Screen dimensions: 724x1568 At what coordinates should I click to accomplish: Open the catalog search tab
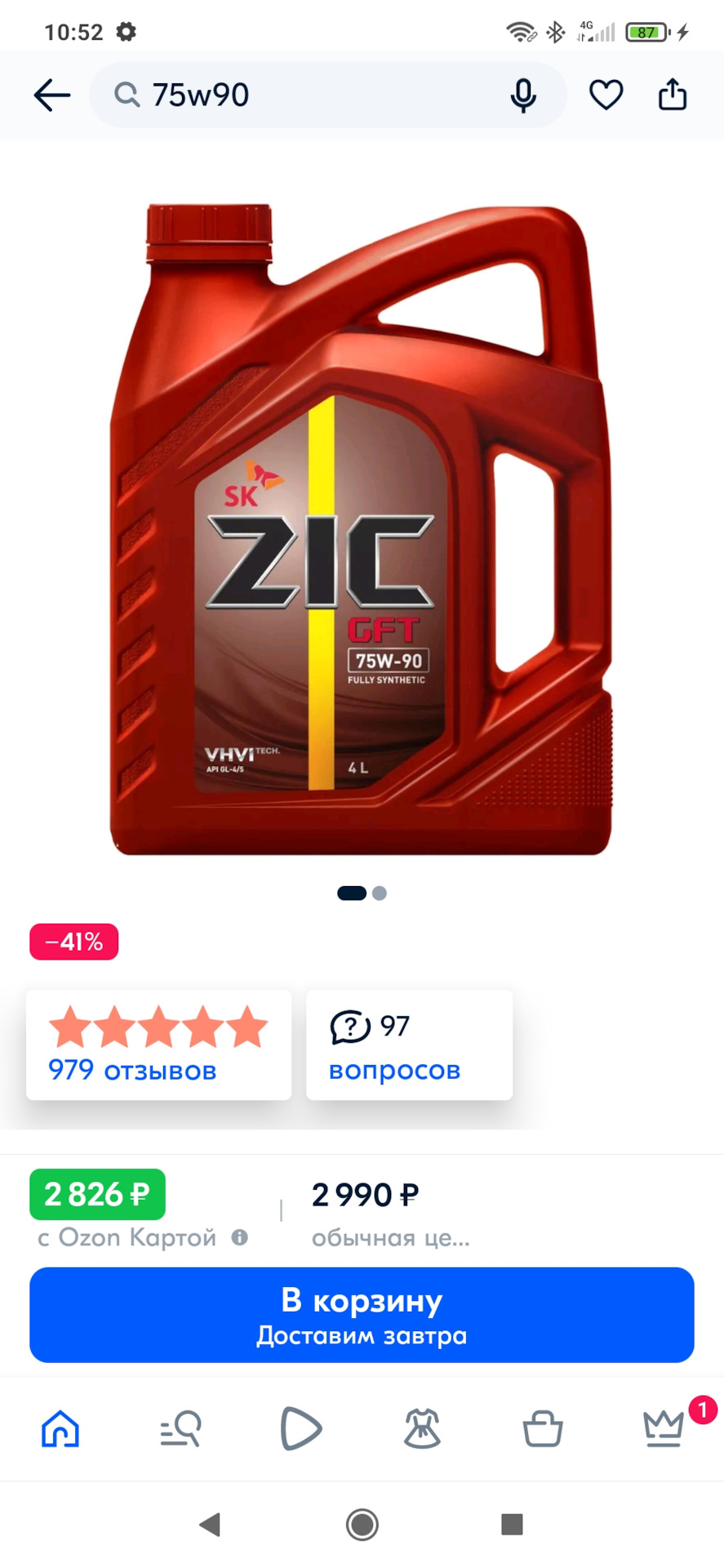tap(181, 1428)
